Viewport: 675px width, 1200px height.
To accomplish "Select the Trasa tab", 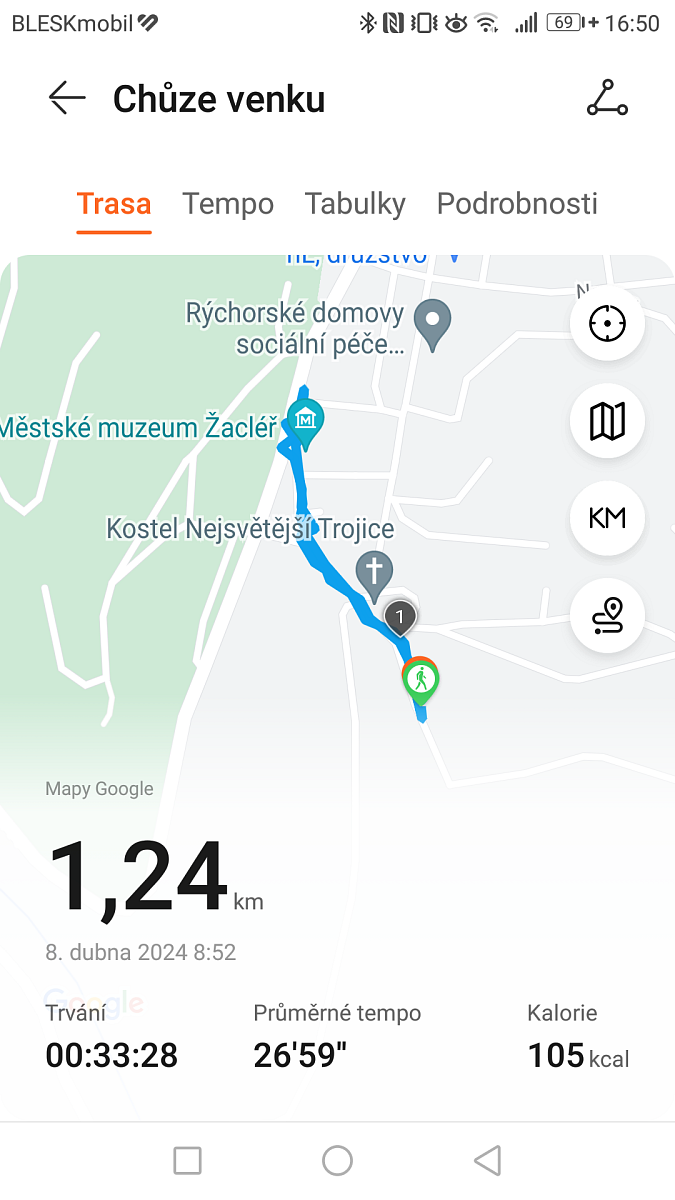I will [114, 204].
